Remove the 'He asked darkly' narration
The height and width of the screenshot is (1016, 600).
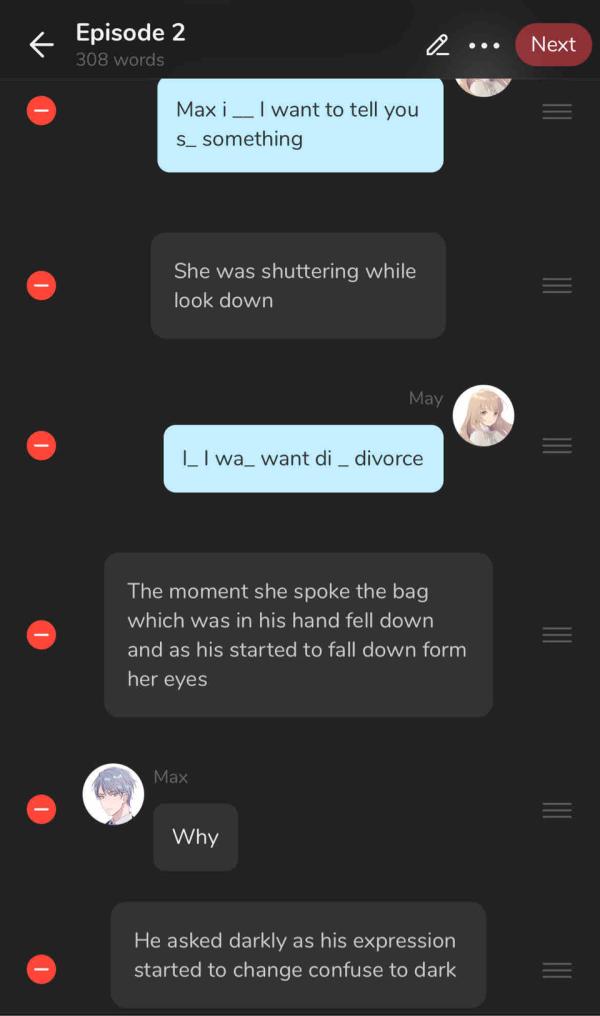click(x=41, y=969)
